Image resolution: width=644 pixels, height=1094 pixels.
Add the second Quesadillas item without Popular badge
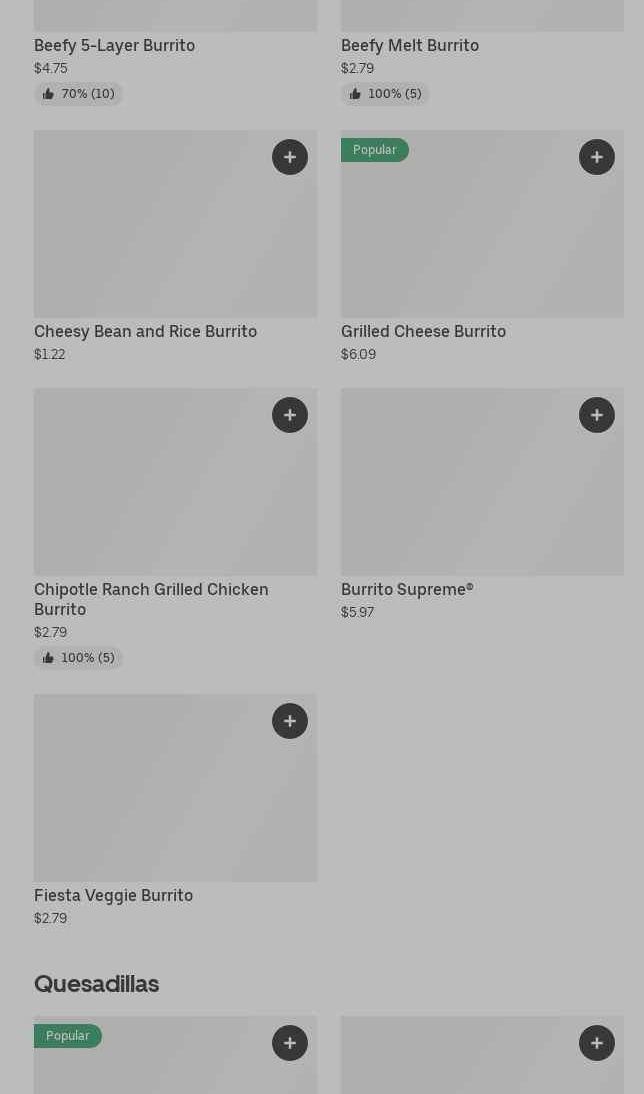pyautogui.click(x=597, y=1043)
